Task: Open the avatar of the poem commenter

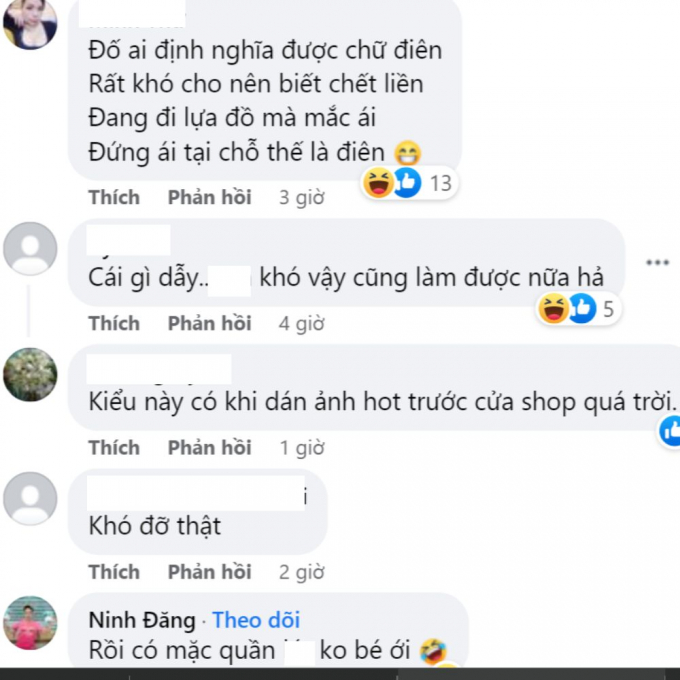Action: [30, 23]
